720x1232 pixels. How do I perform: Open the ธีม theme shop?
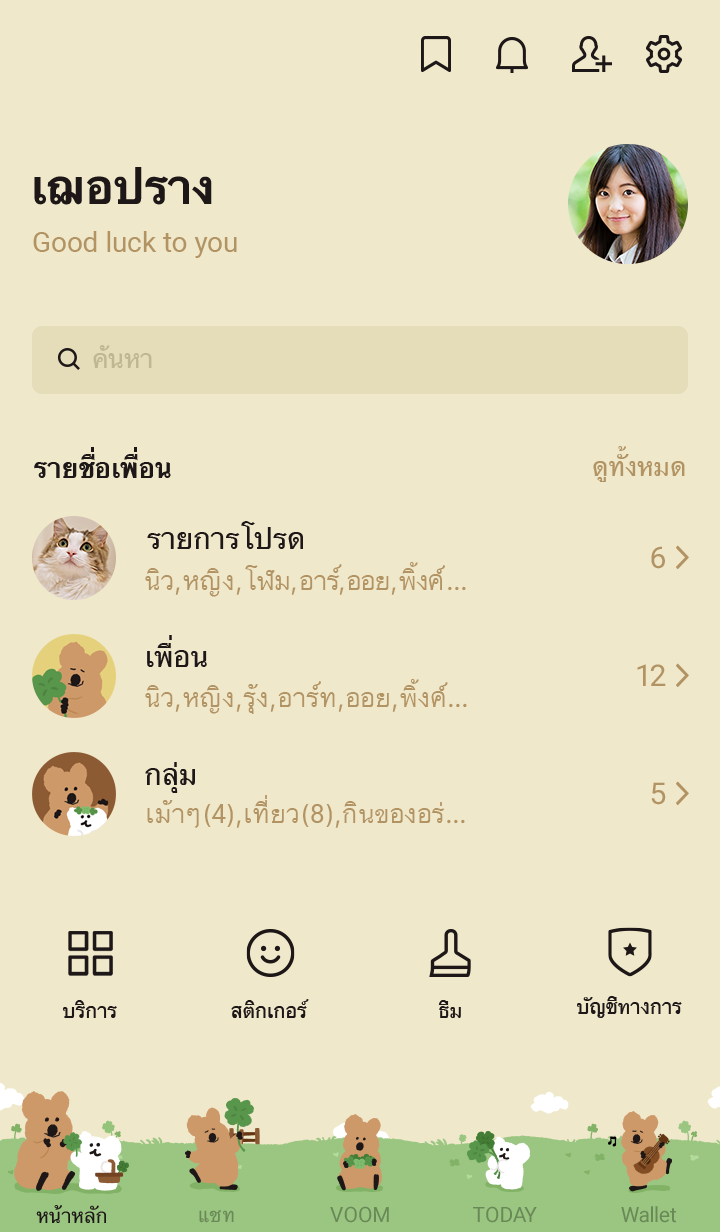[x=450, y=972]
